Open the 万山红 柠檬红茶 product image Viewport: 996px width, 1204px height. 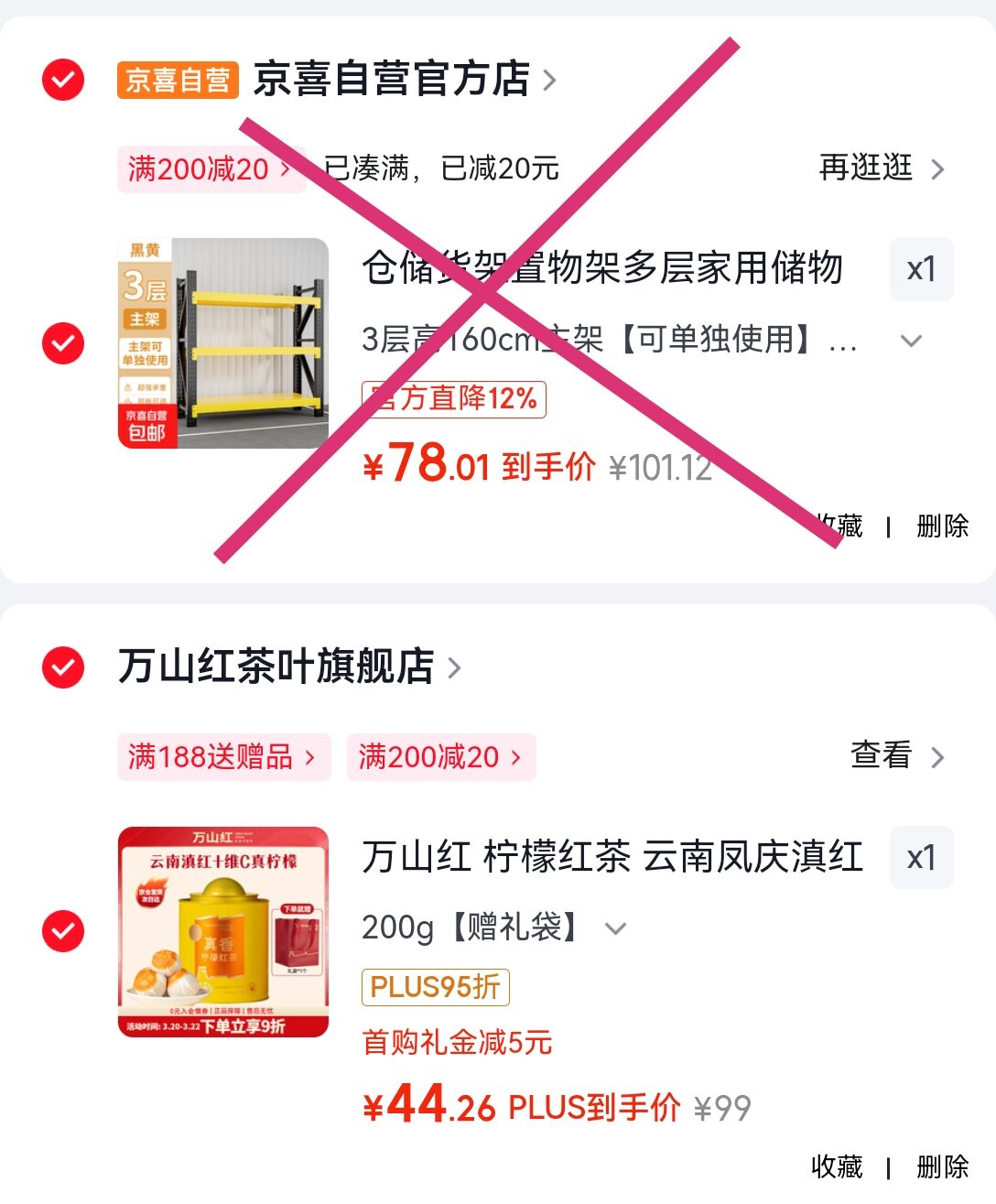223,931
